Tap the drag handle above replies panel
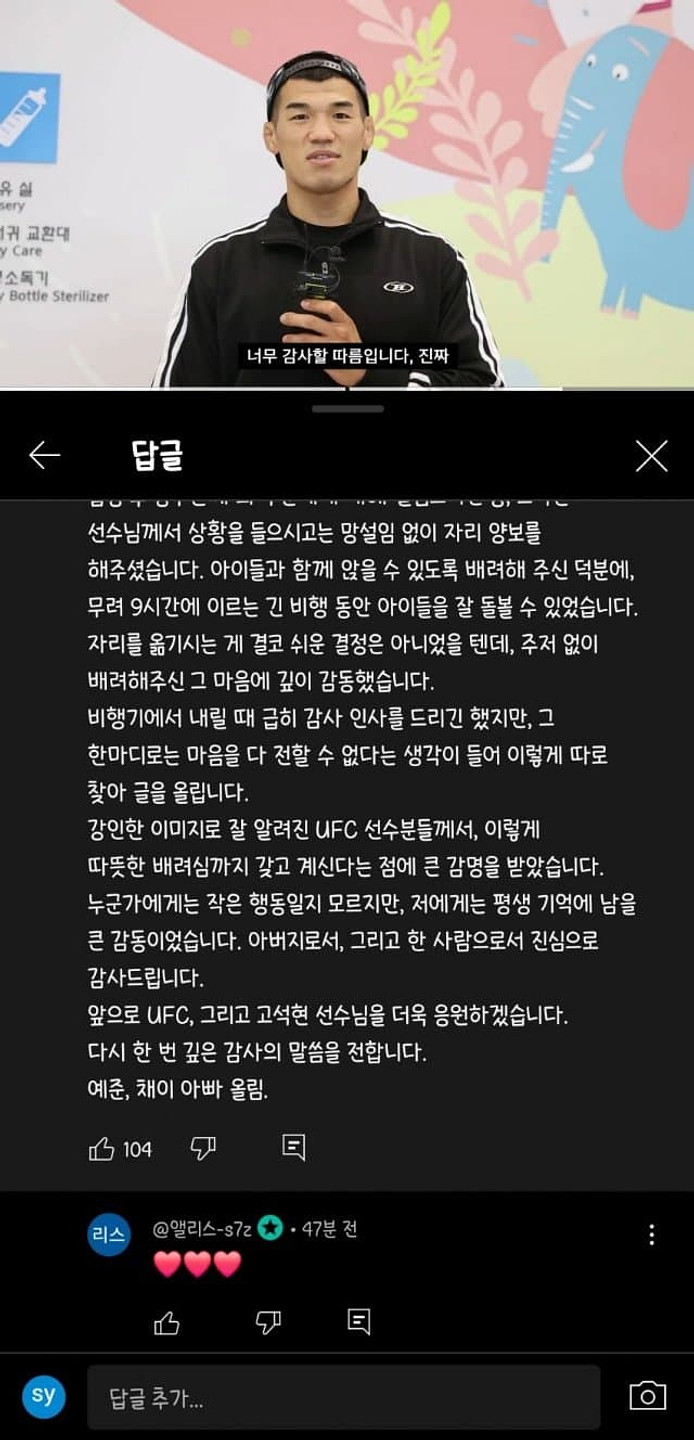694x1440 pixels. pyautogui.click(x=347, y=409)
